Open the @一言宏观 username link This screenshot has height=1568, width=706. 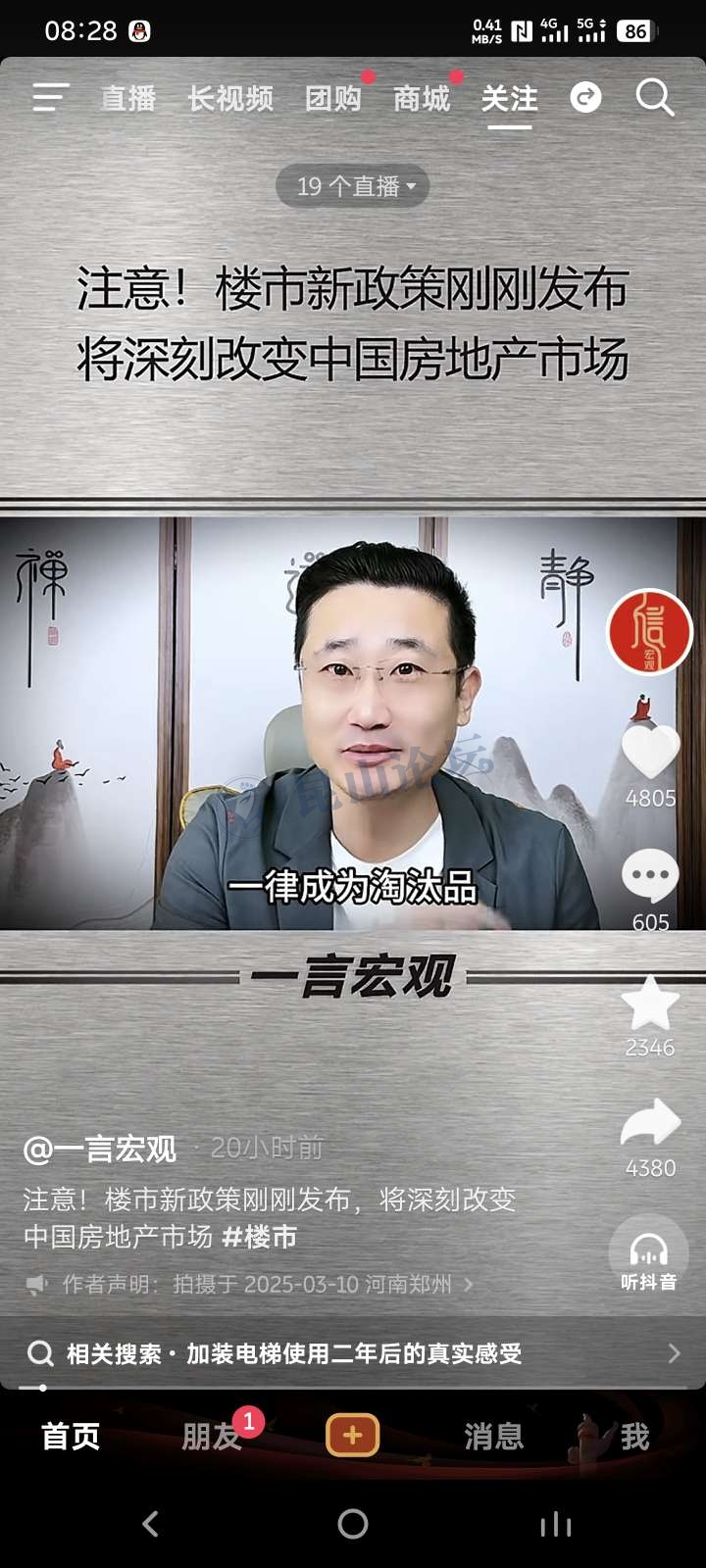click(100, 1149)
